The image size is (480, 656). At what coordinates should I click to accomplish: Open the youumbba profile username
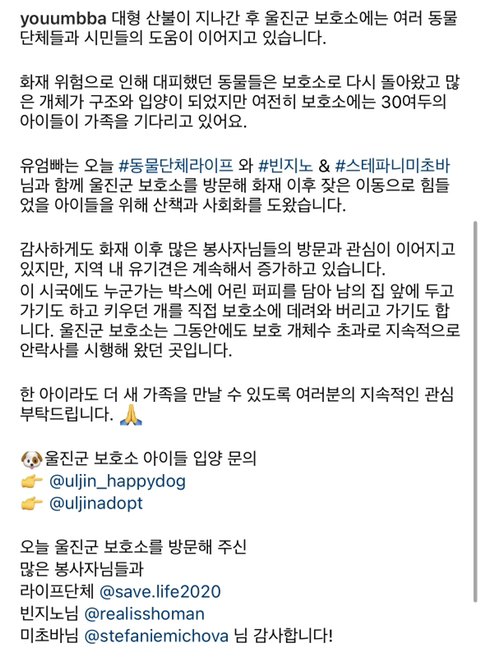(63, 19)
